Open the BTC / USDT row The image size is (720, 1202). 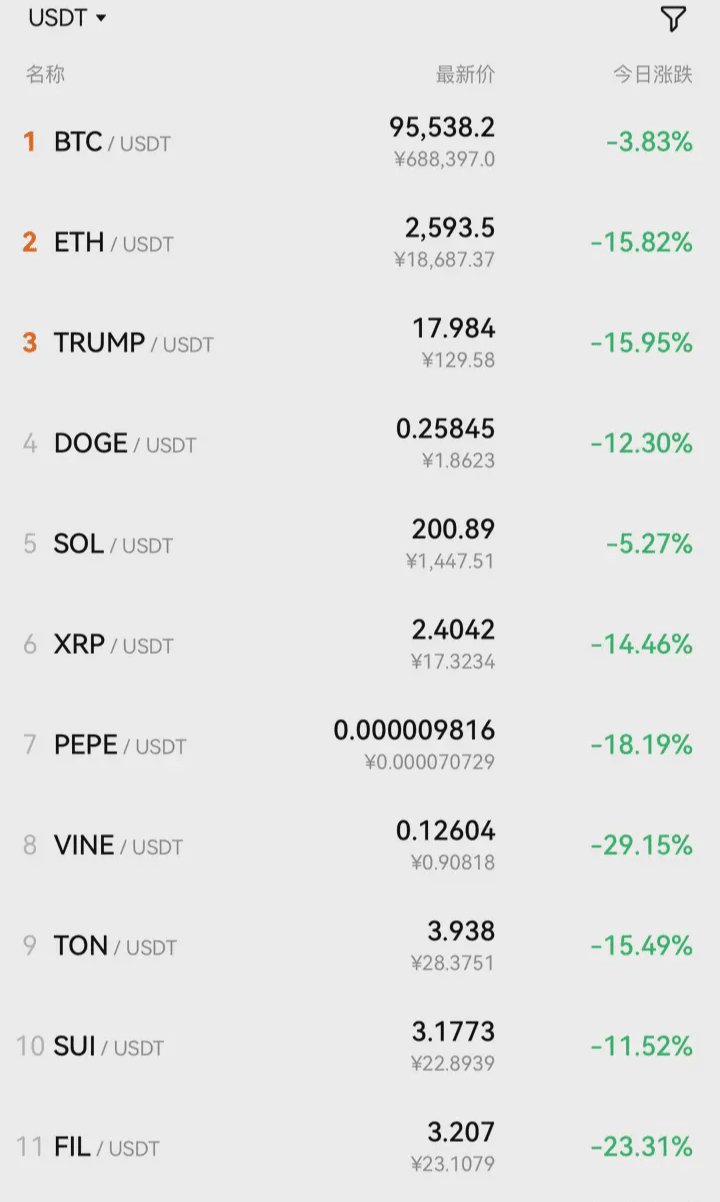[x=360, y=142]
